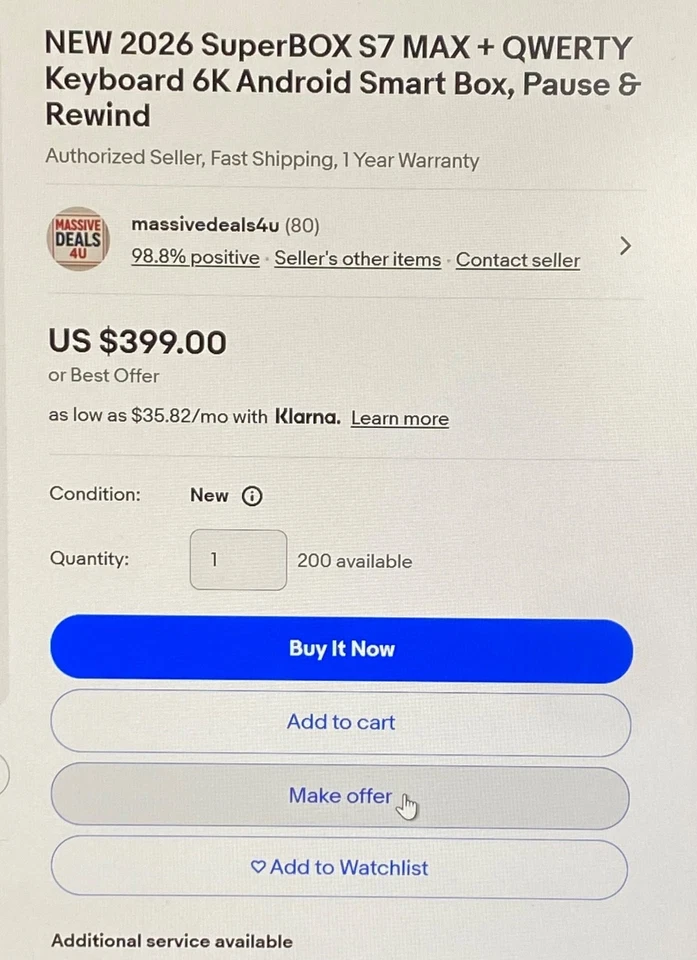This screenshot has height=960, width=697.
Task: Open Seller's other items
Action: [357, 259]
